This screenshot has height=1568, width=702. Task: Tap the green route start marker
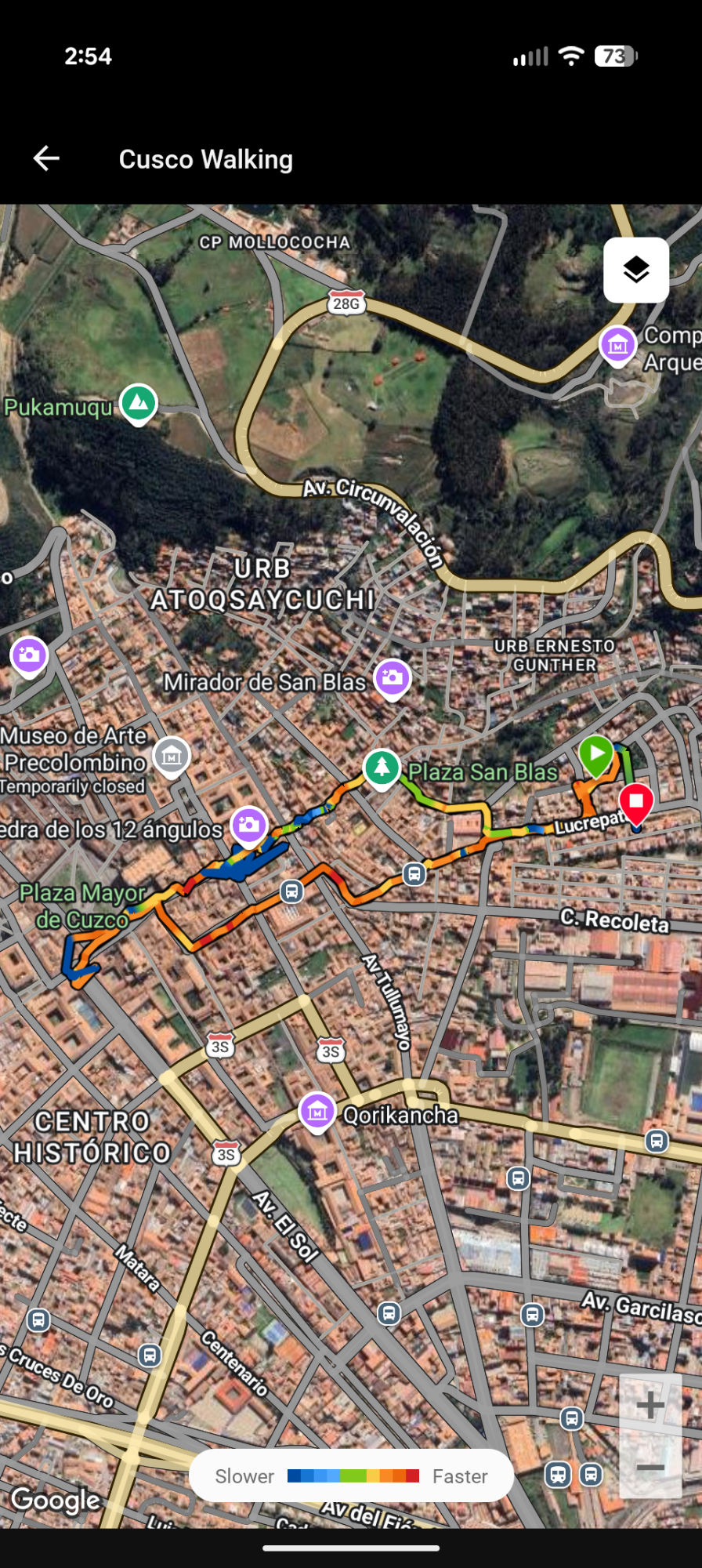pyautogui.click(x=595, y=754)
